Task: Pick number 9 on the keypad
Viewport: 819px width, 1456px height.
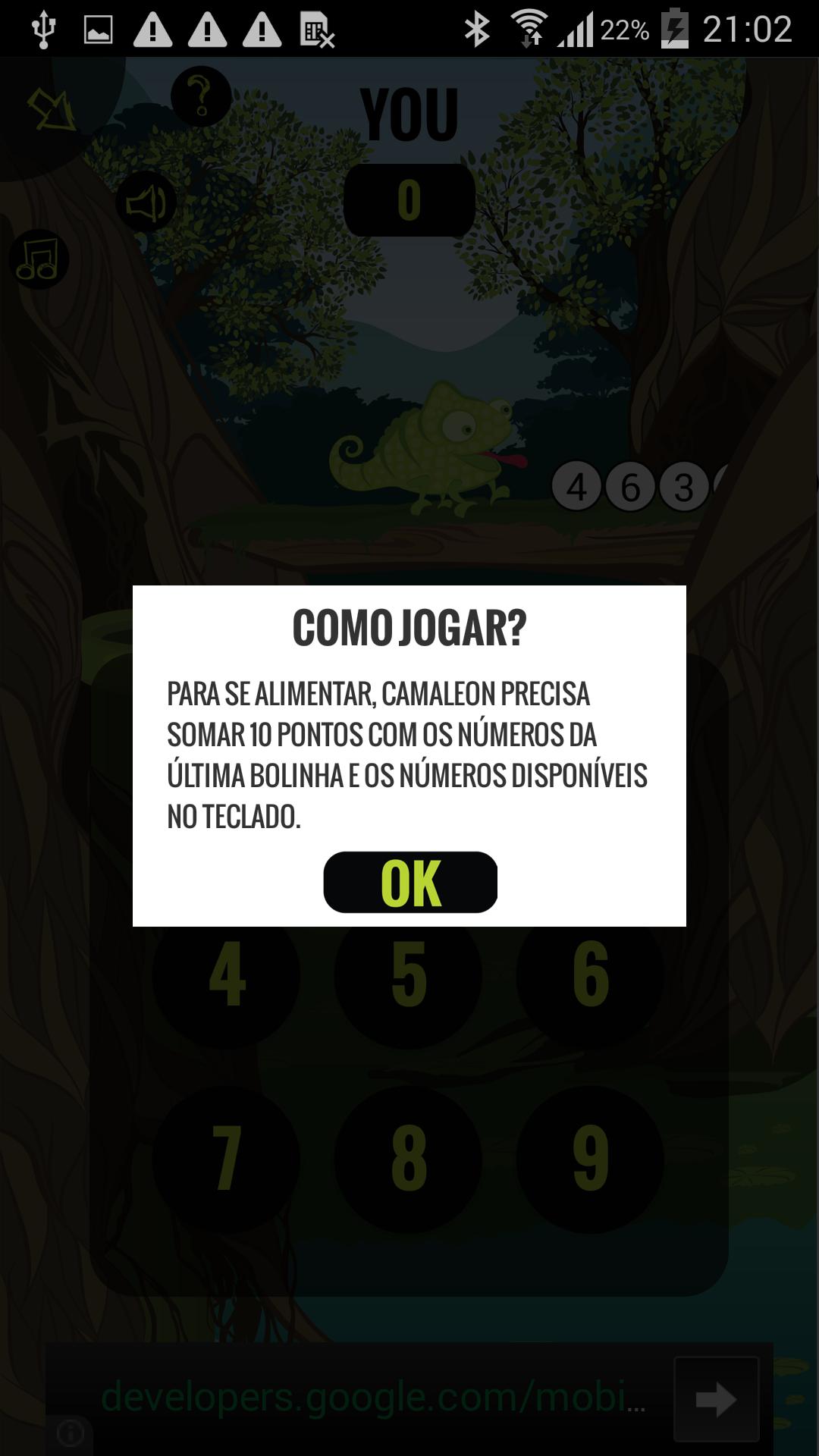Action: click(x=590, y=1158)
